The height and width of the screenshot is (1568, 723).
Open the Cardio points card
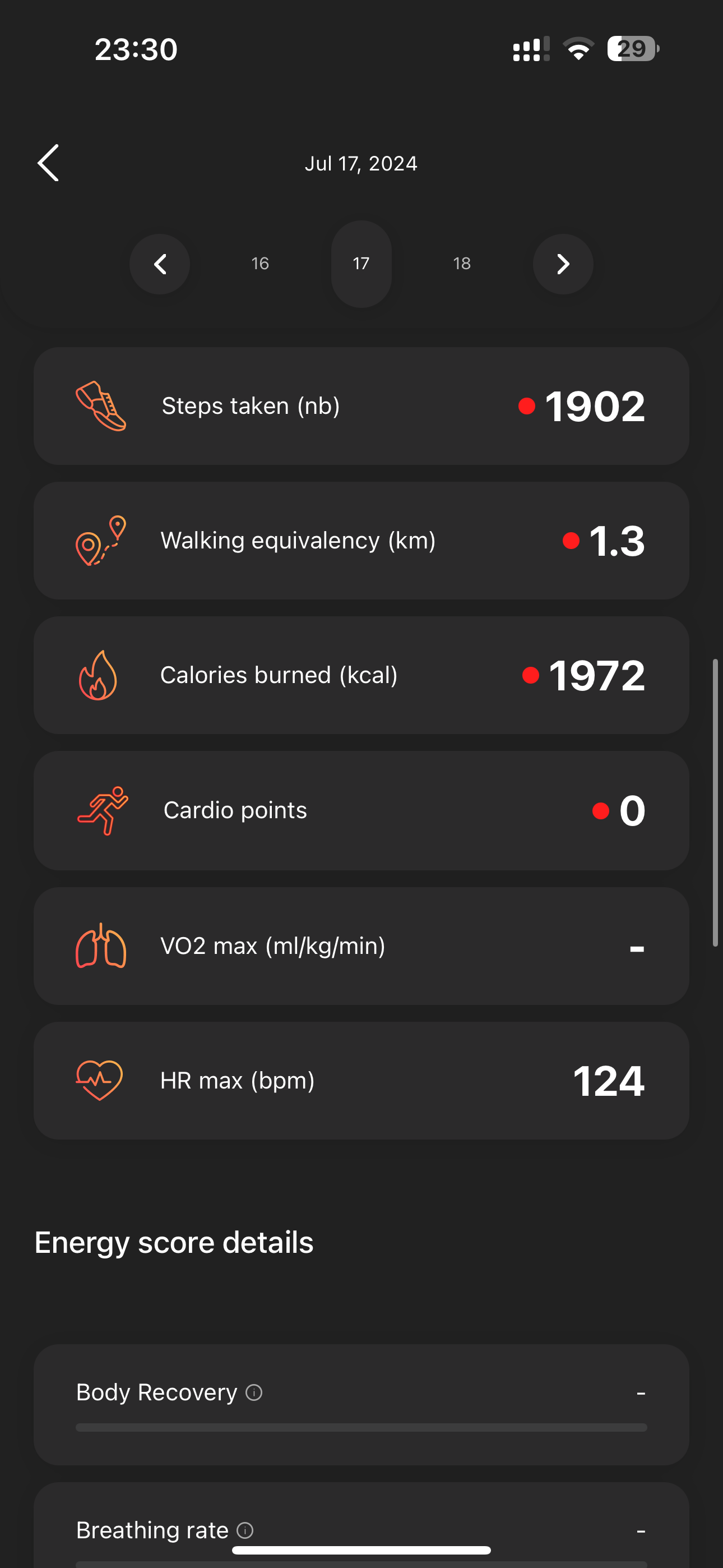361,810
